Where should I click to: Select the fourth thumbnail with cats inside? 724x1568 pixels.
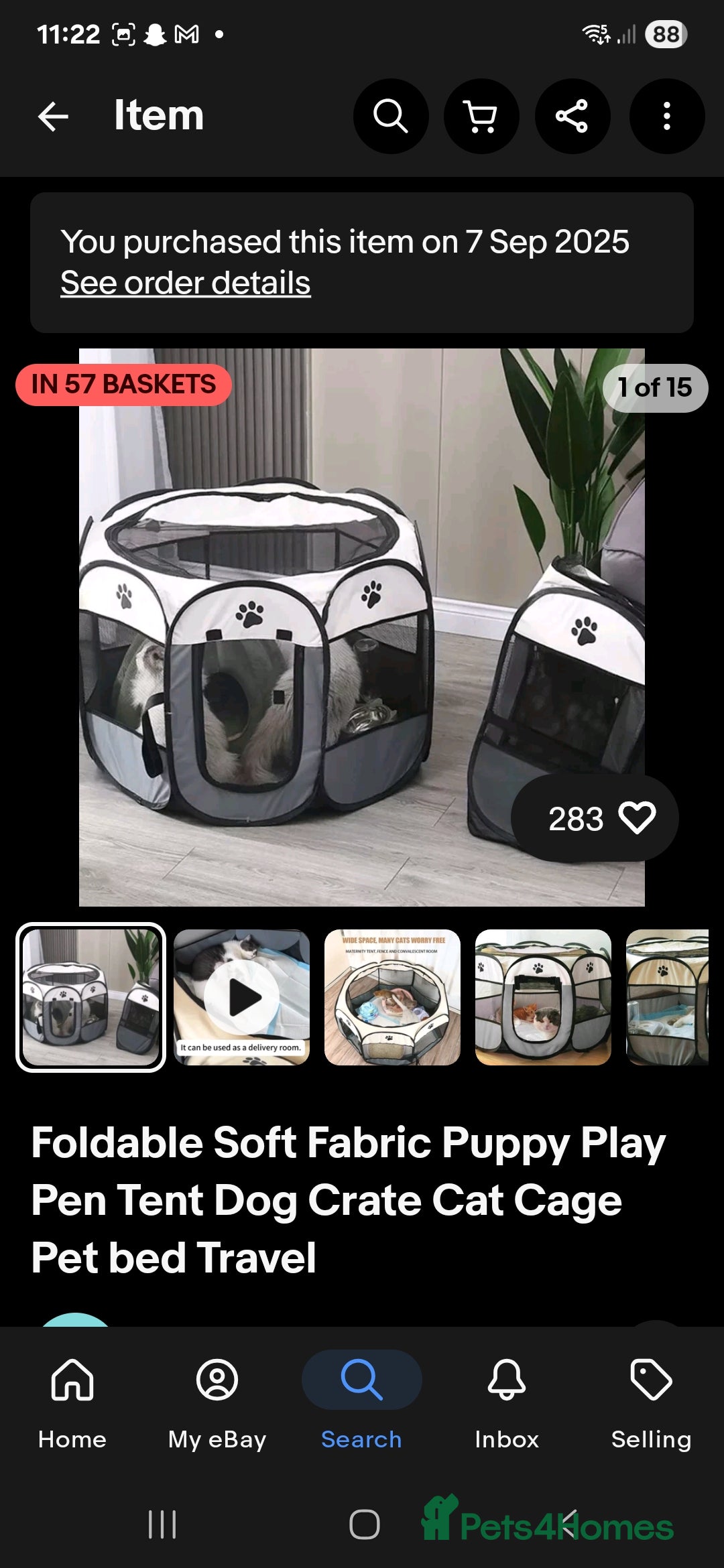coord(543,997)
